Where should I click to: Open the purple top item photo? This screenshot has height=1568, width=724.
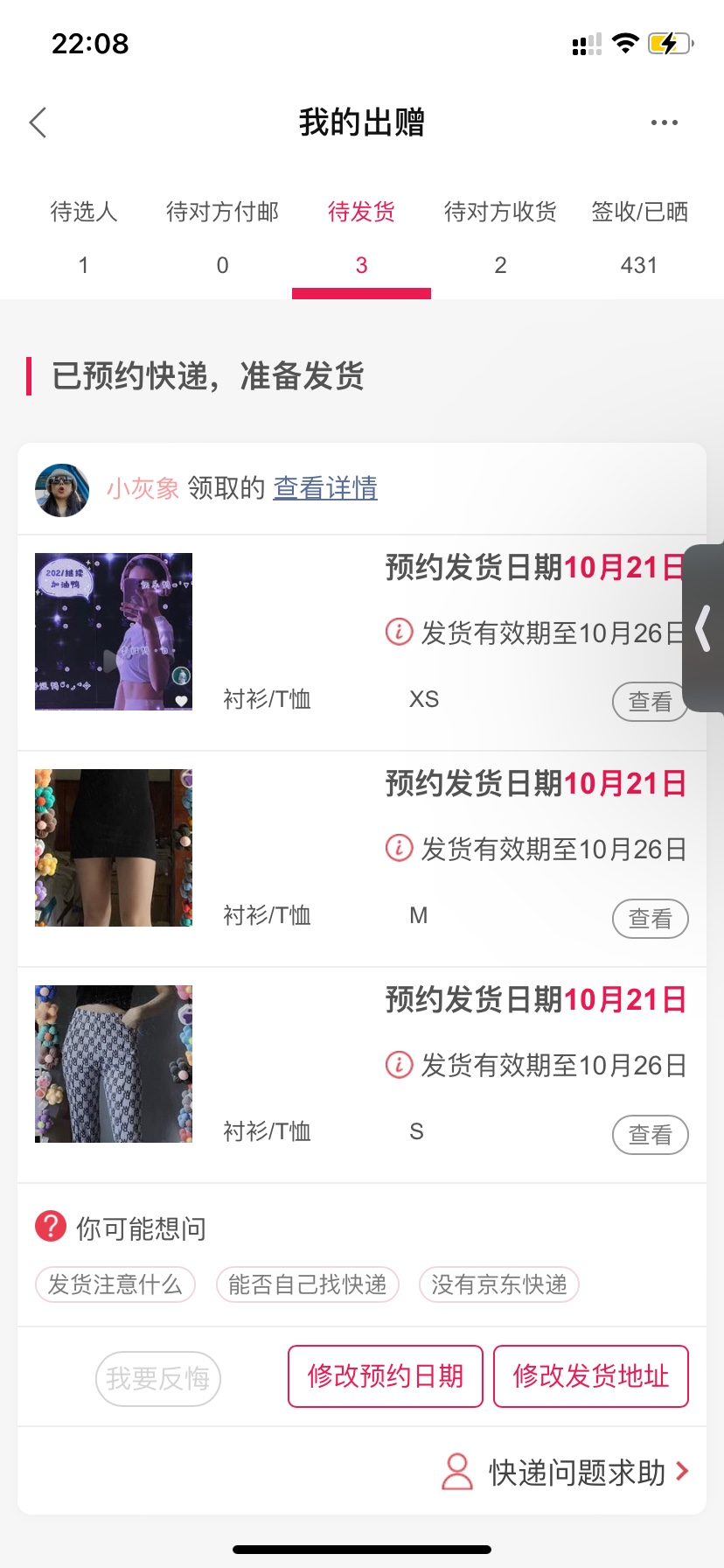(x=114, y=632)
